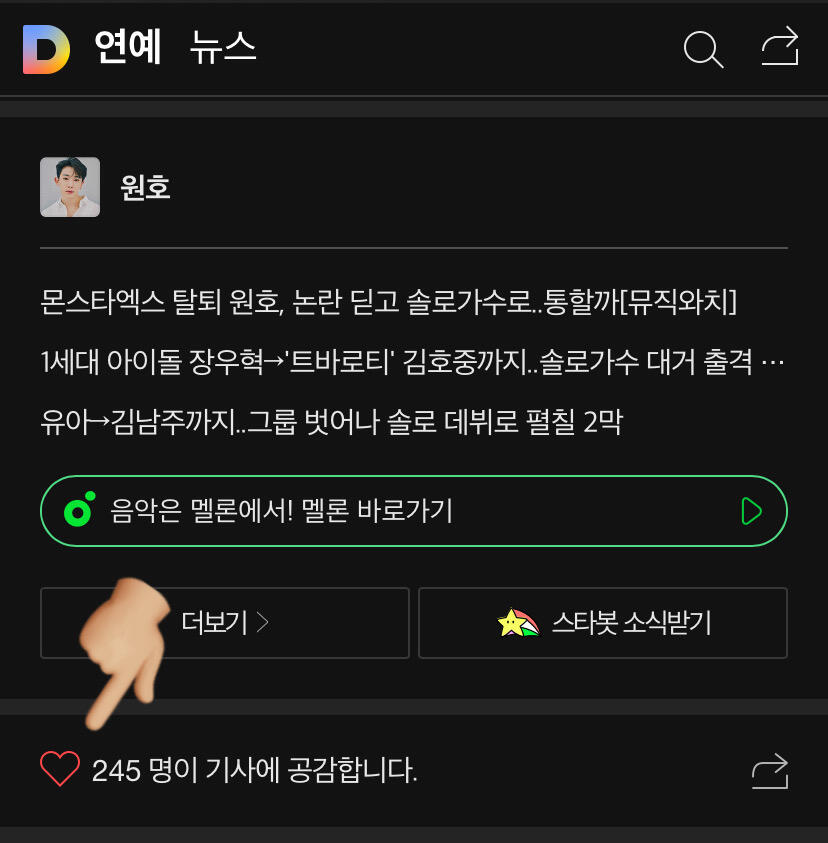
Task: Tap the Daum D logo
Action: point(46,49)
